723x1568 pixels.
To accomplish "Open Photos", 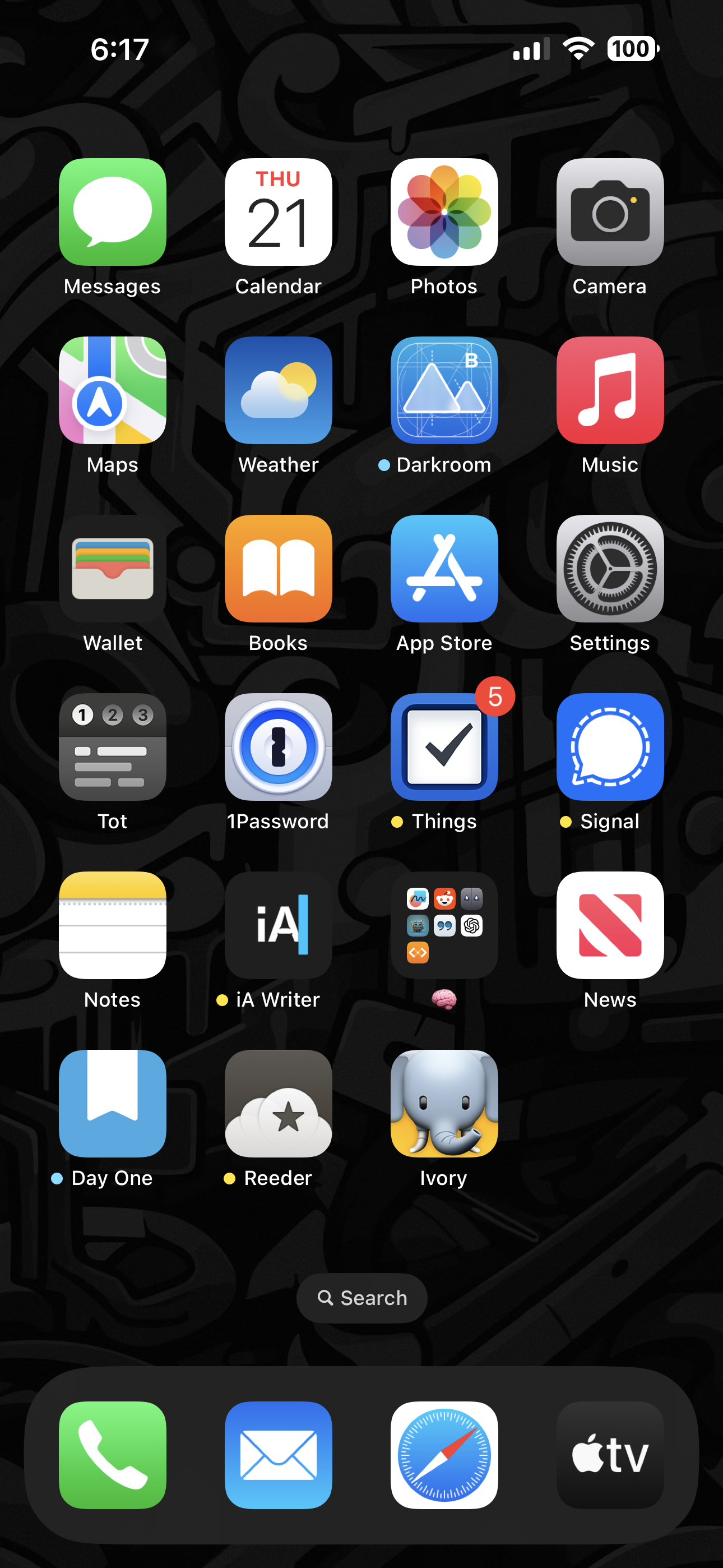I will tap(444, 212).
